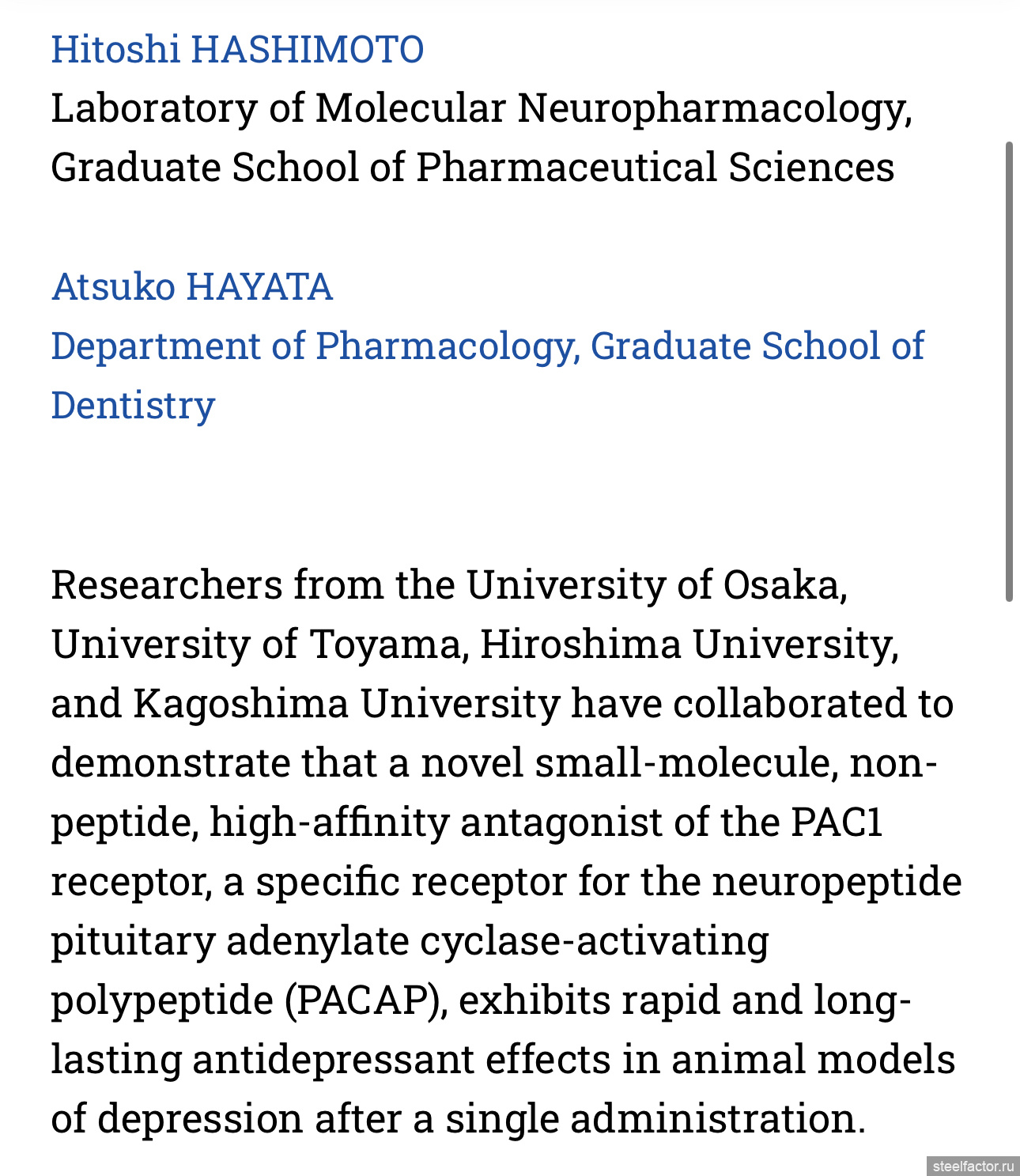Visit Department of Pharmacology, Graduate School of Dentistry

[x=486, y=346]
